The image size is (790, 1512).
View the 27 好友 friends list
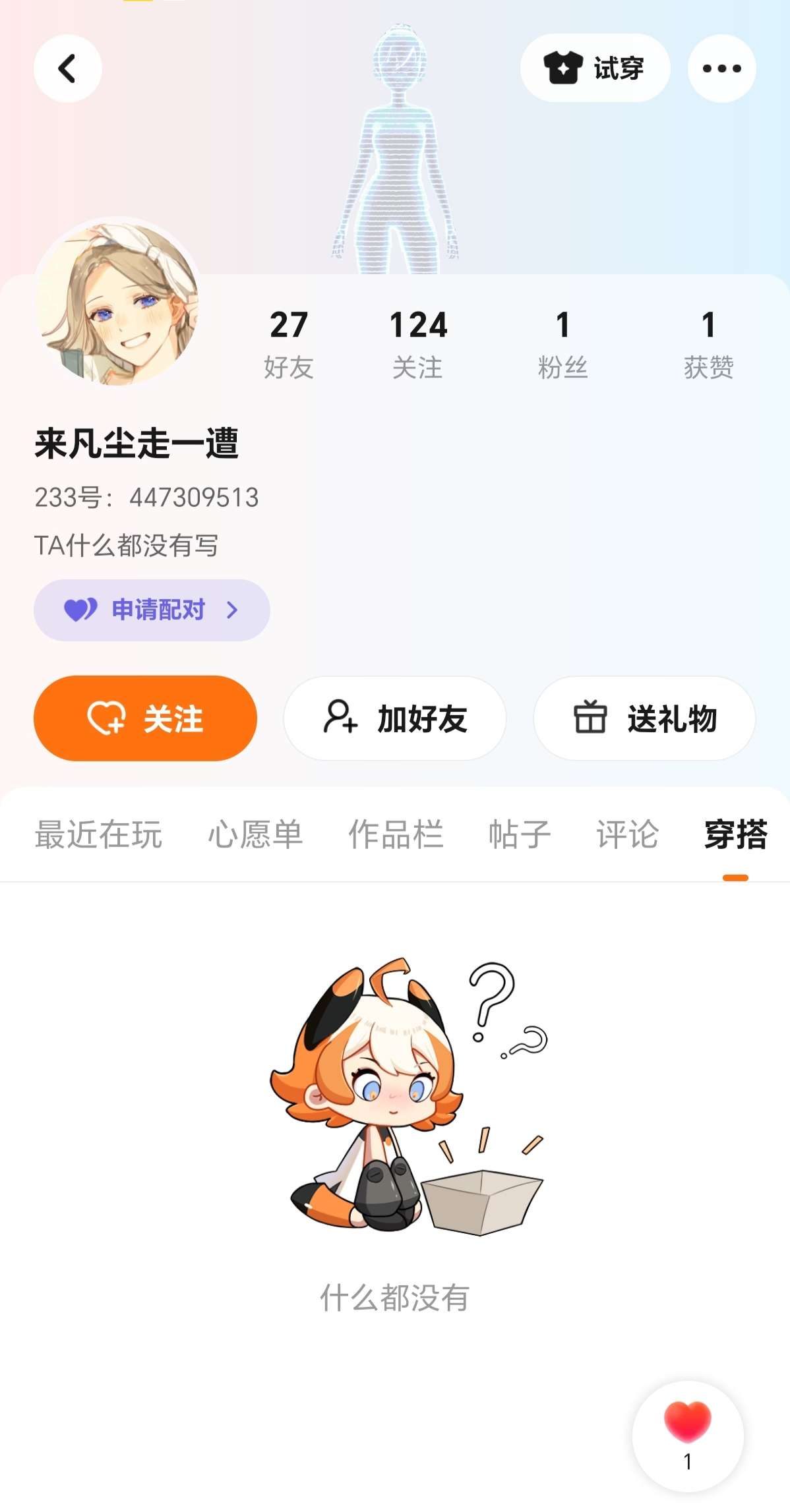point(289,344)
